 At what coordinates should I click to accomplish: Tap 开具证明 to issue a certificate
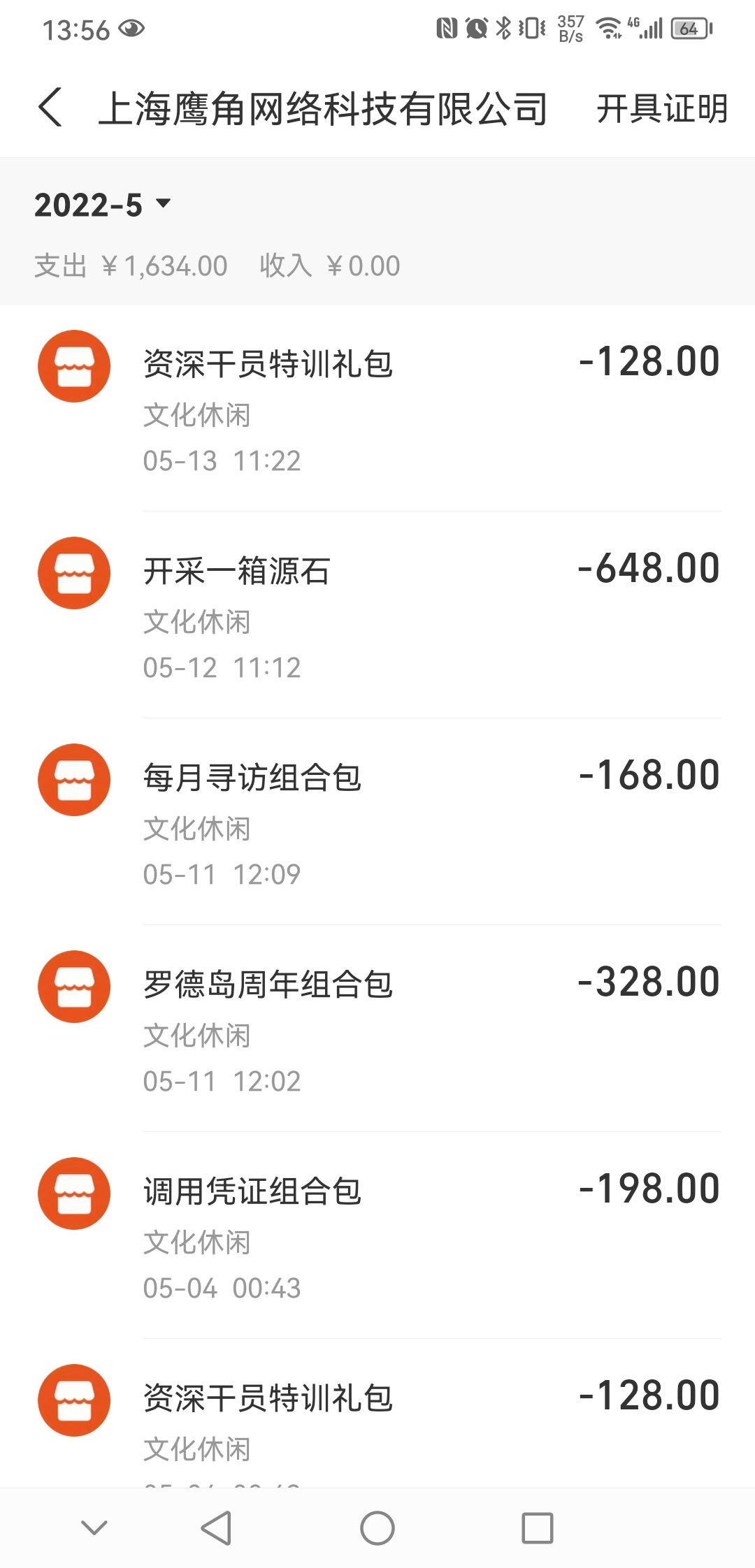click(x=661, y=110)
